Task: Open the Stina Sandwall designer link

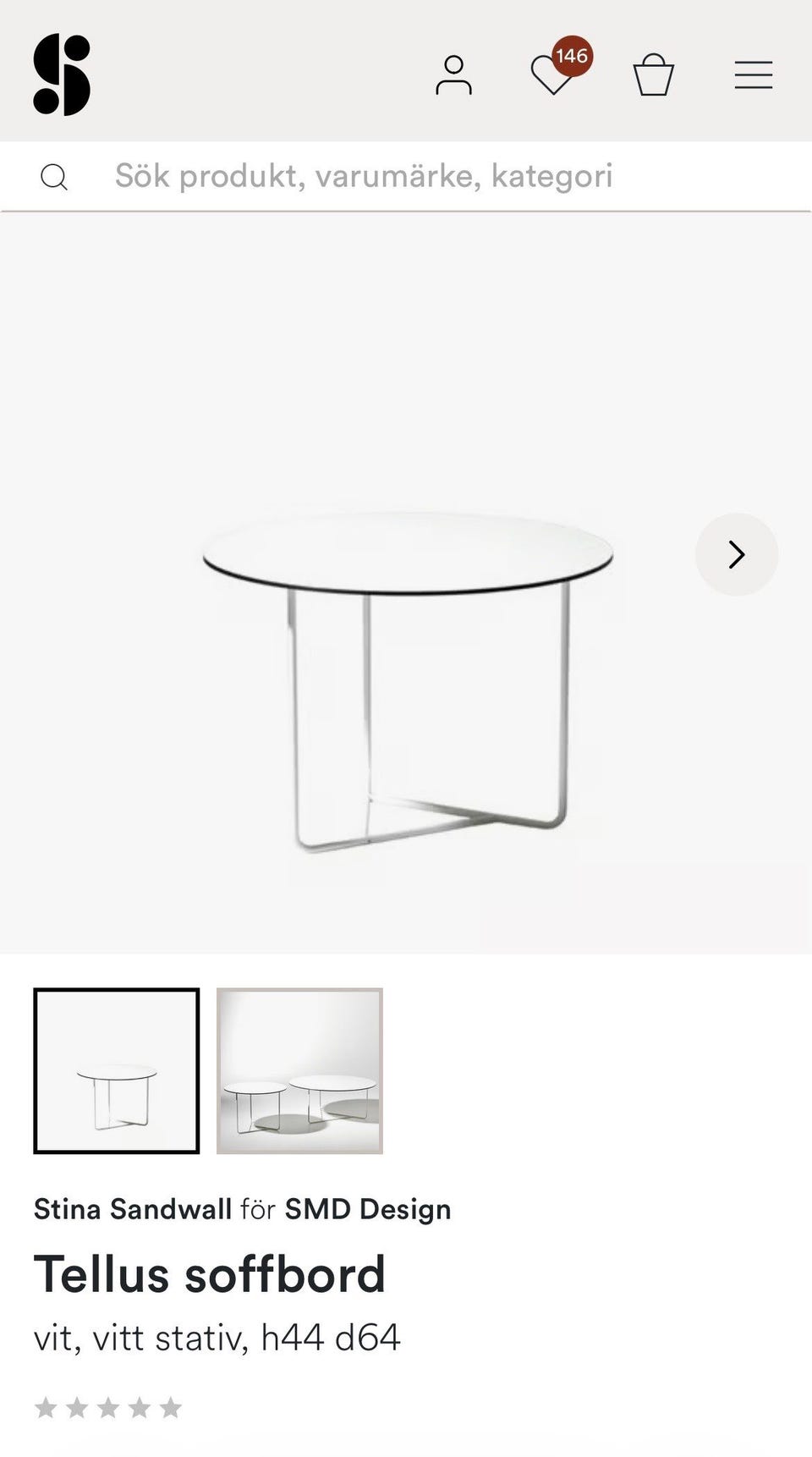Action: click(x=133, y=1209)
